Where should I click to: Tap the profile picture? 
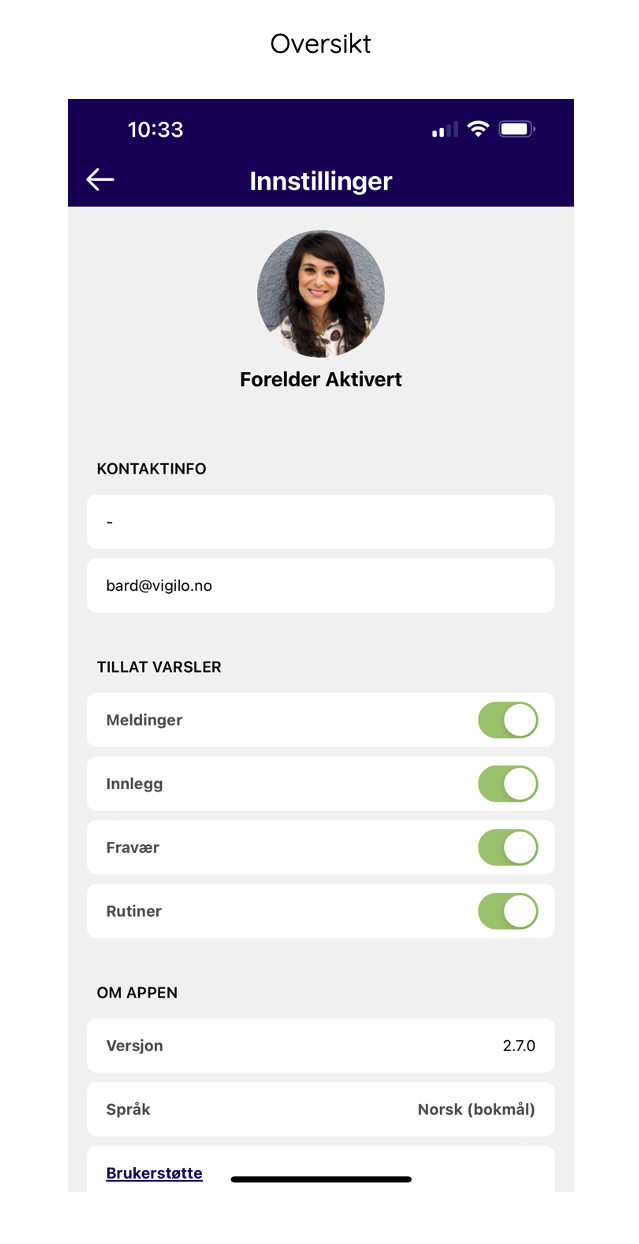[x=321, y=294]
